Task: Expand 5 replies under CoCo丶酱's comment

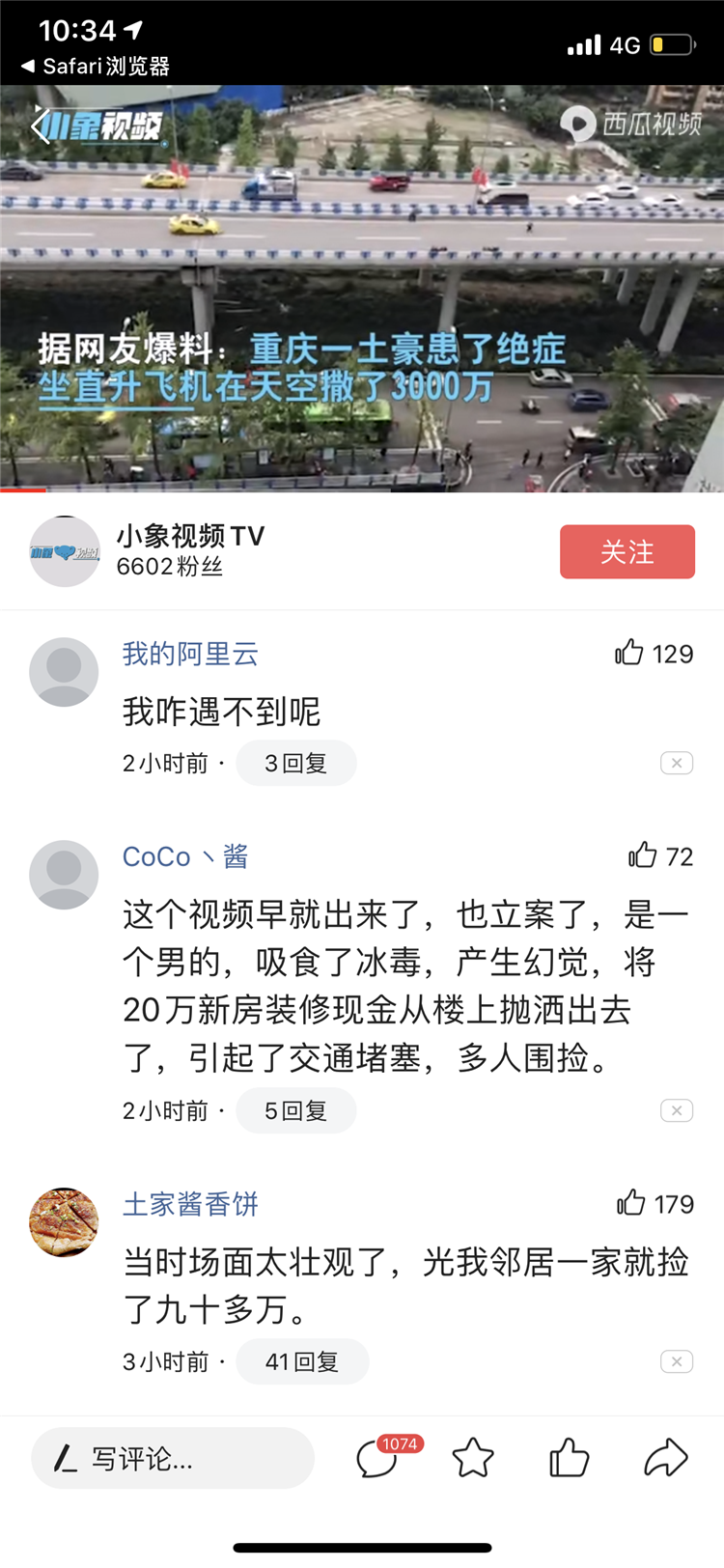Action: tap(295, 1111)
